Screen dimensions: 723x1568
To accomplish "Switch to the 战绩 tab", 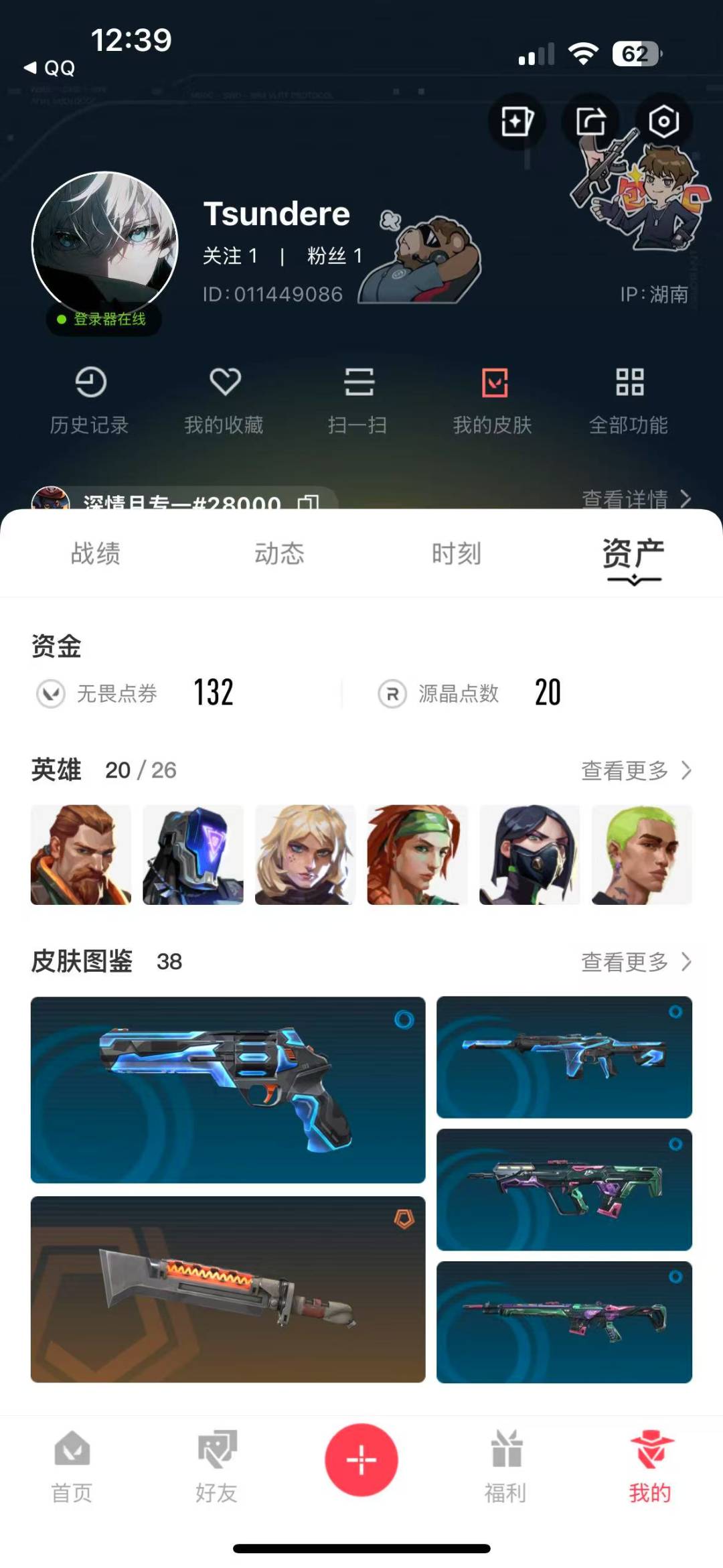I will click(x=96, y=554).
